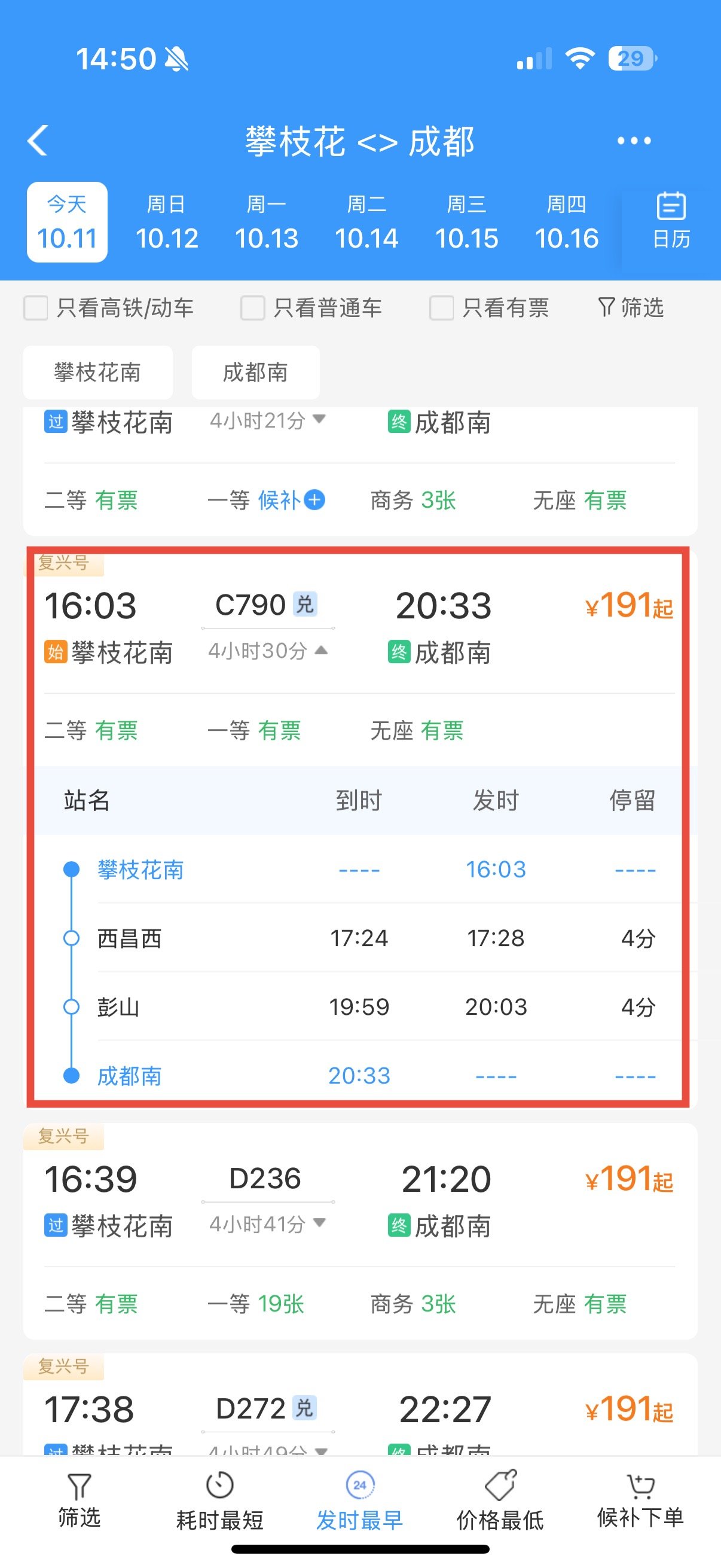The image size is (721, 1568).
Task: Collapse C790 stop list via 4小时30分 arrow
Action: (x=321, y=651)
